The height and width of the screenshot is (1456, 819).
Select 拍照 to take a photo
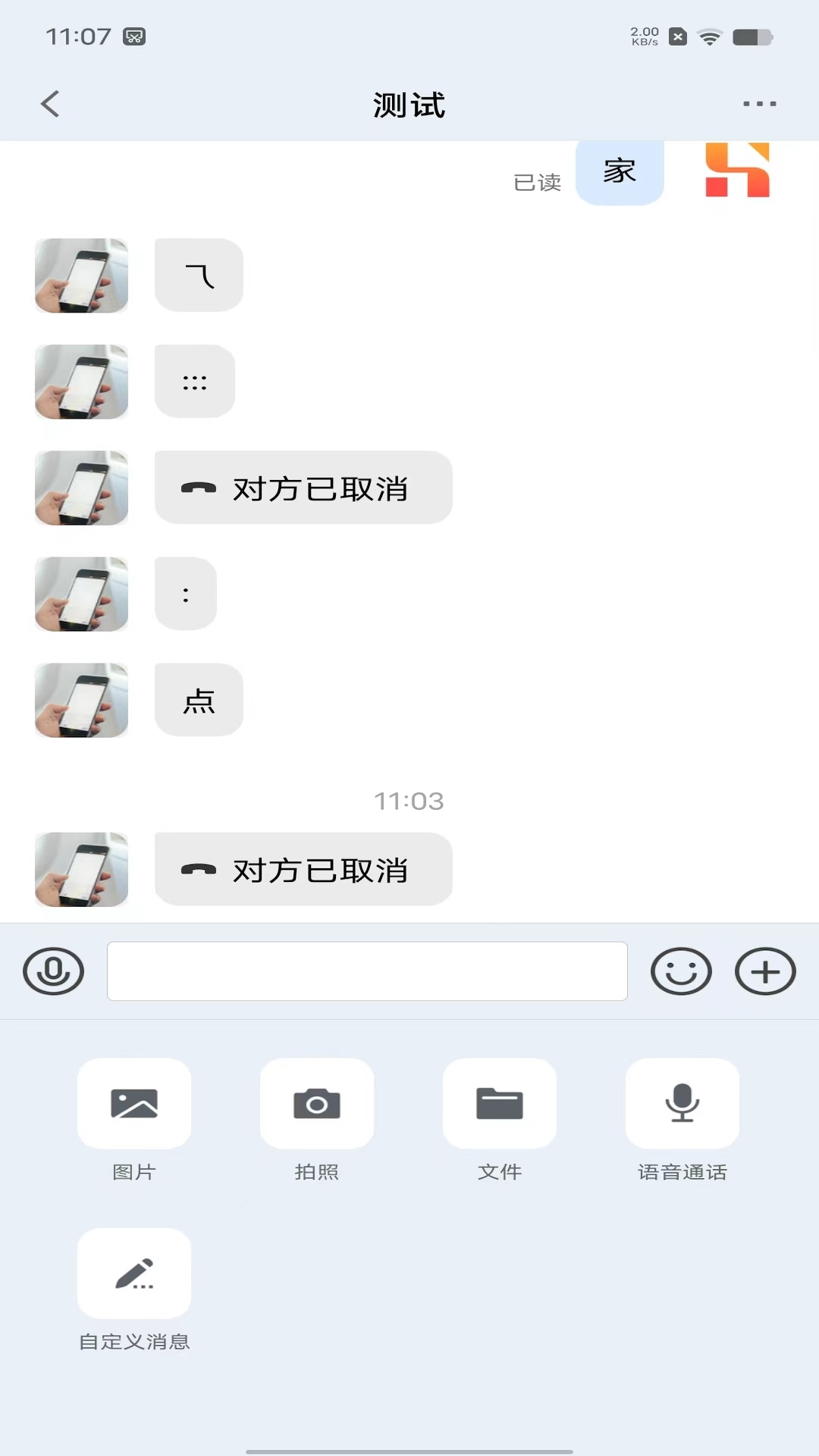[317, 1103]
